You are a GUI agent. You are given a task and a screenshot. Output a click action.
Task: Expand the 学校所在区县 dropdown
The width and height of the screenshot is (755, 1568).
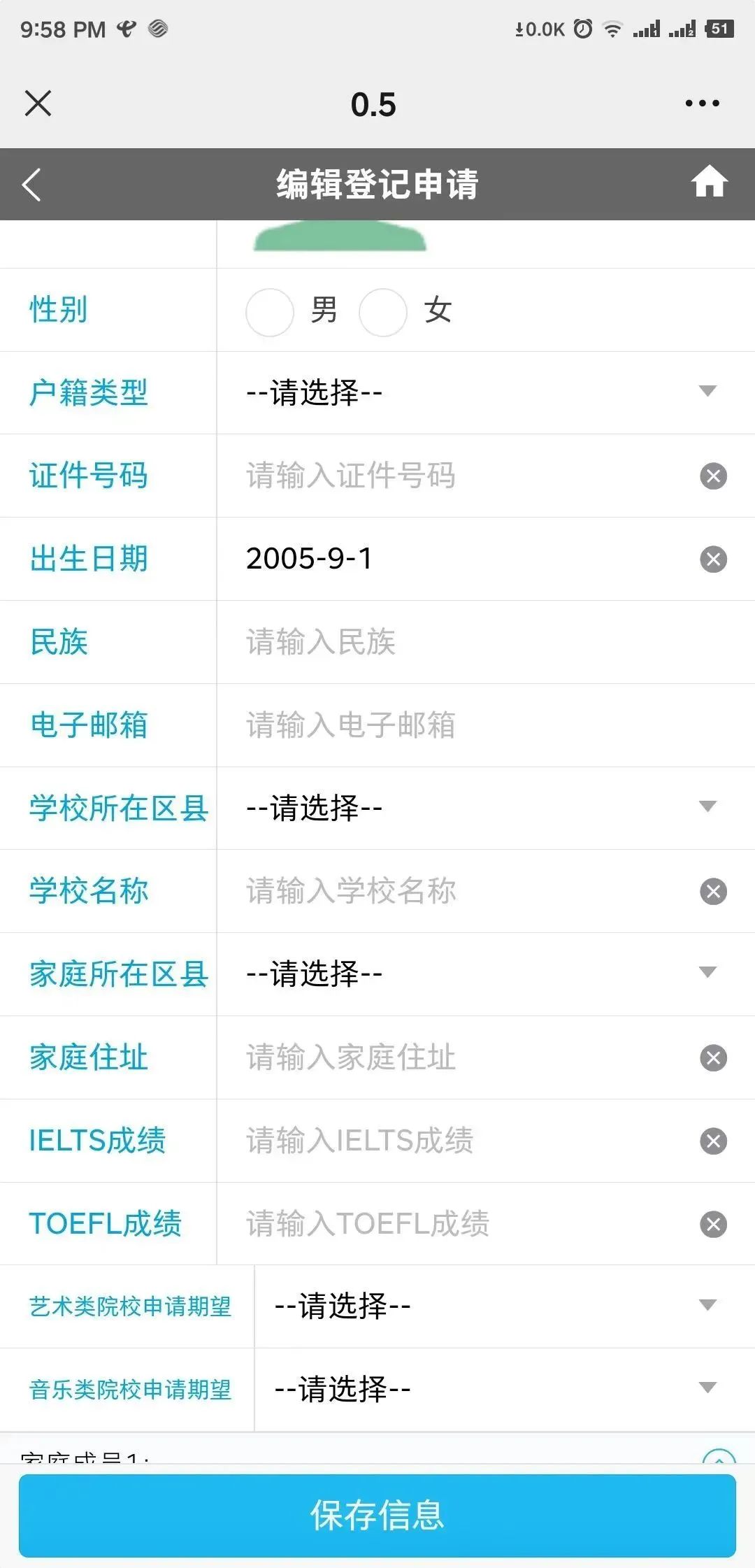pyautogui.click(x=482, y=808)
